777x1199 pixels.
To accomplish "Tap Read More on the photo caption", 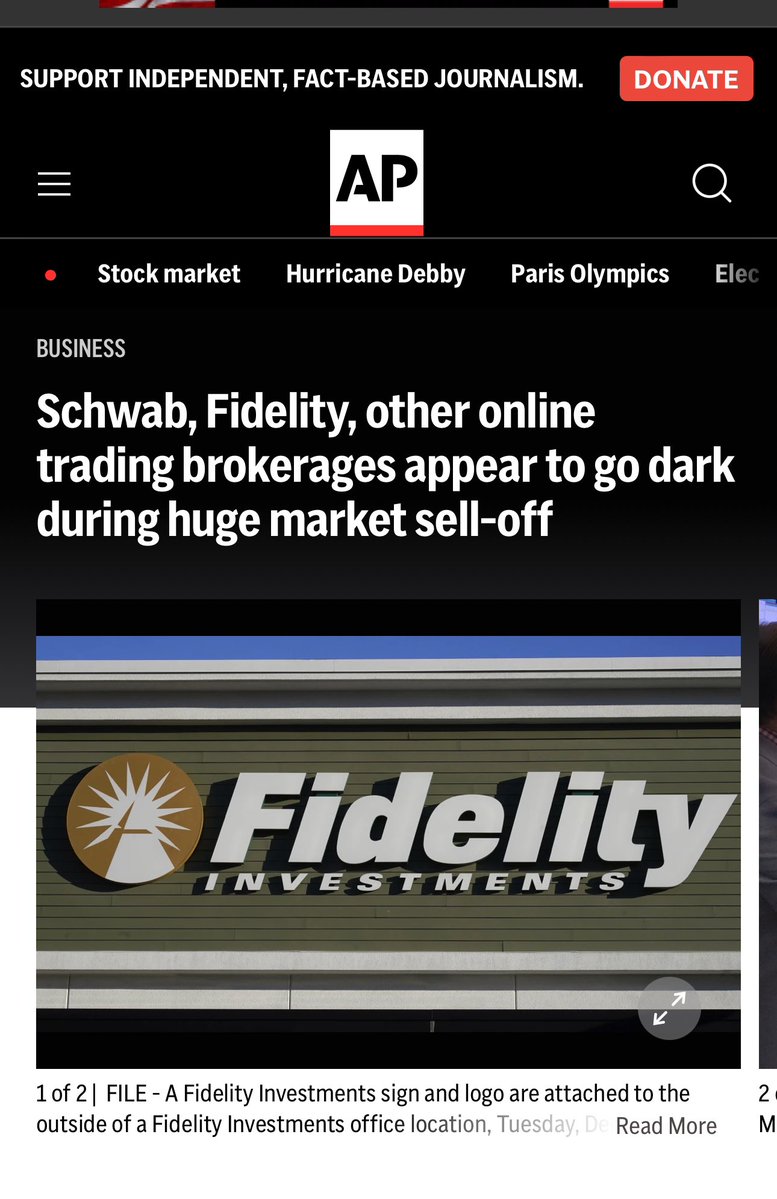I will pos(666,1126).
